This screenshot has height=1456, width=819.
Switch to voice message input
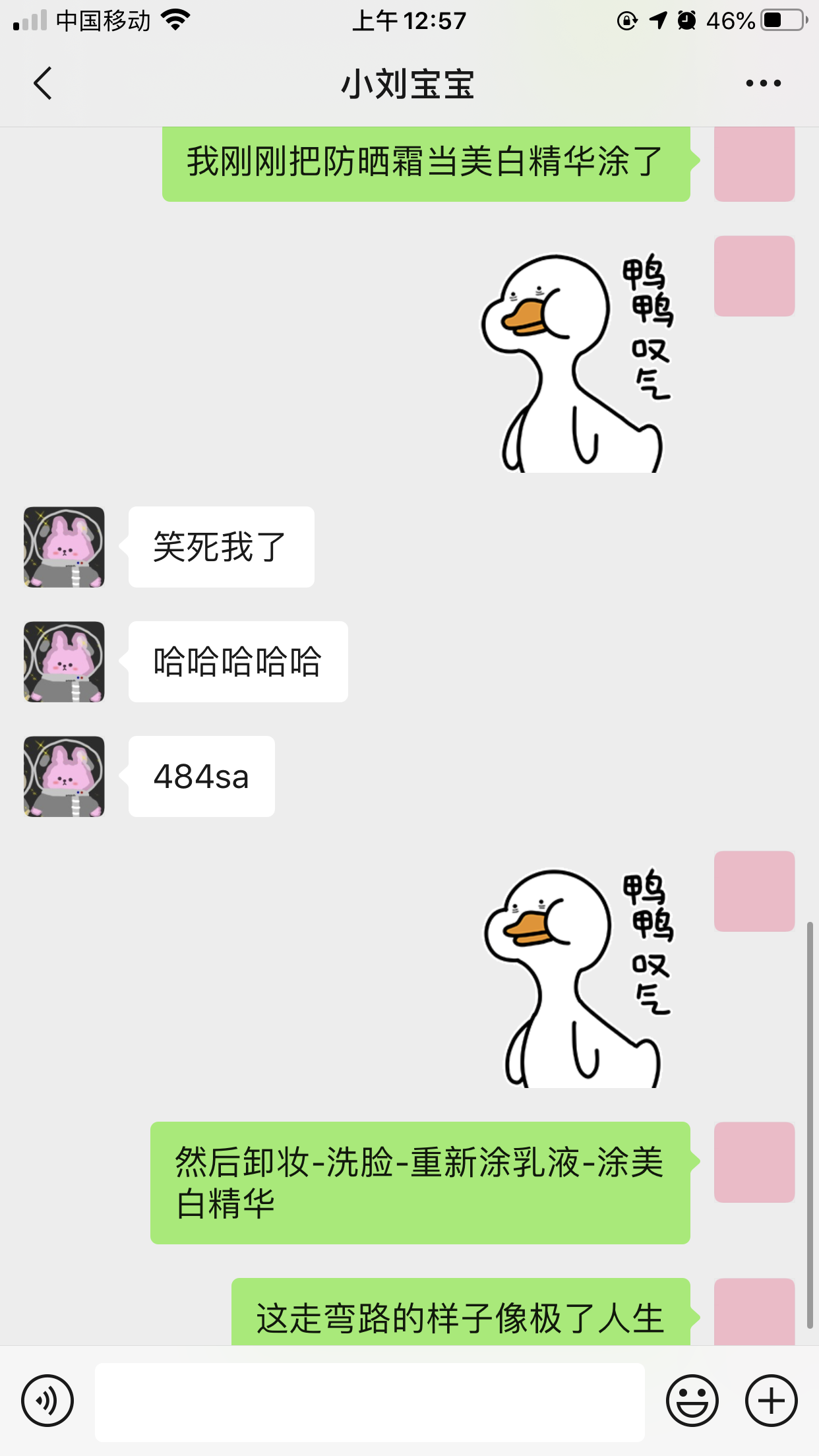pyautogui.click(x=47, y=1401)
